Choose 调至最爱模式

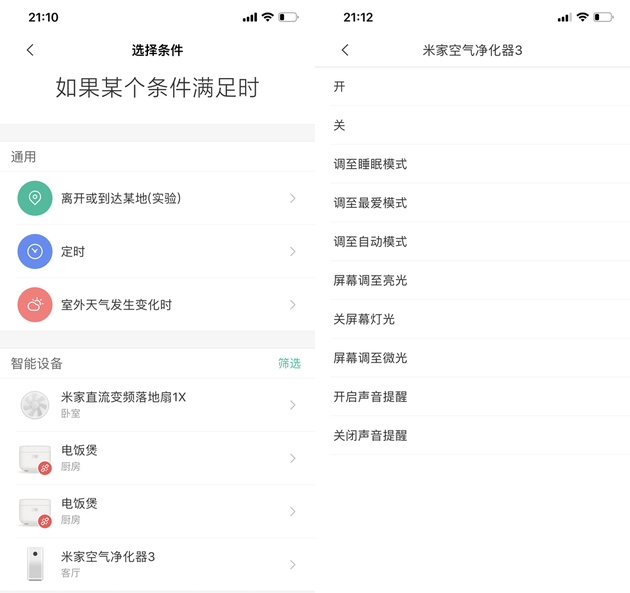pos(472,203)
